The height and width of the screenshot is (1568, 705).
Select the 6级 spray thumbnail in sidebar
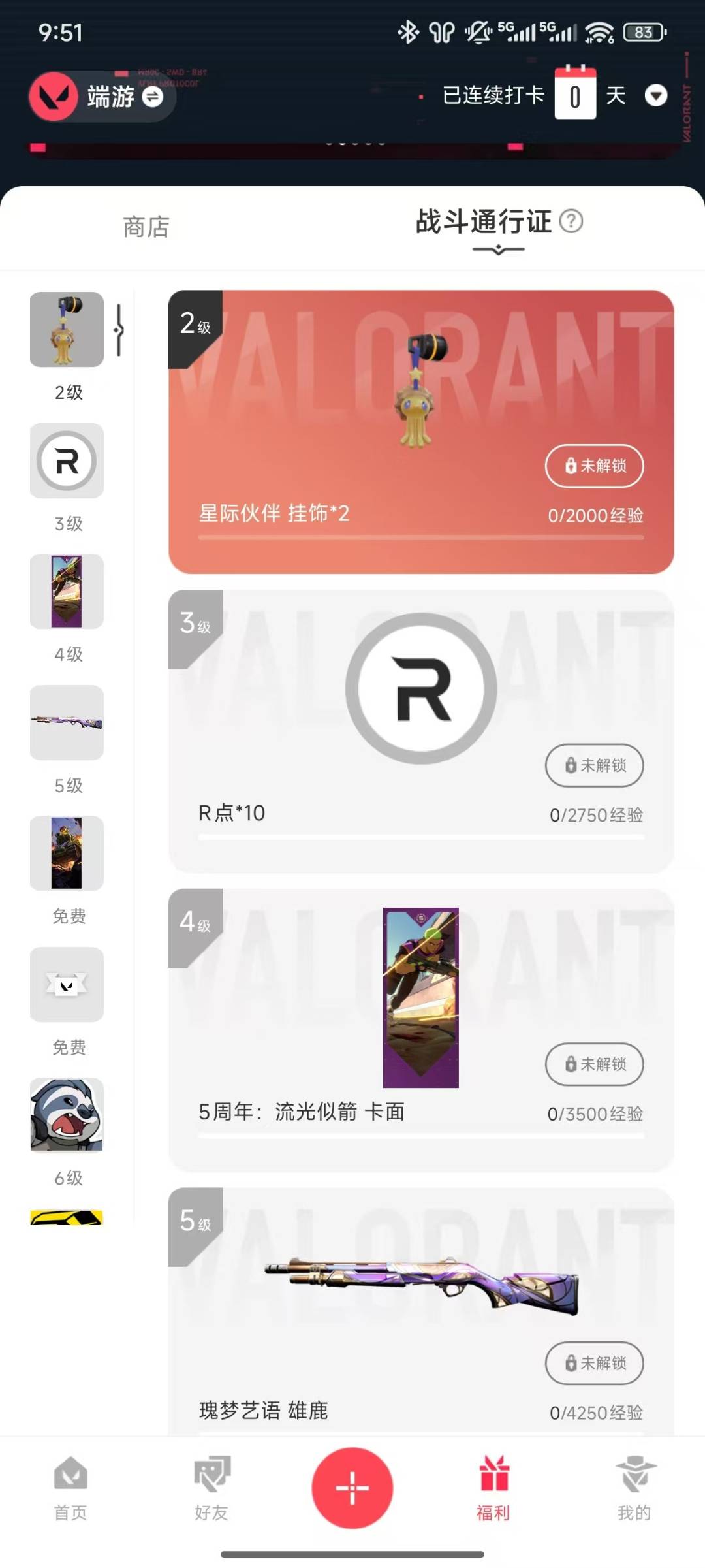pos(67,1115)
